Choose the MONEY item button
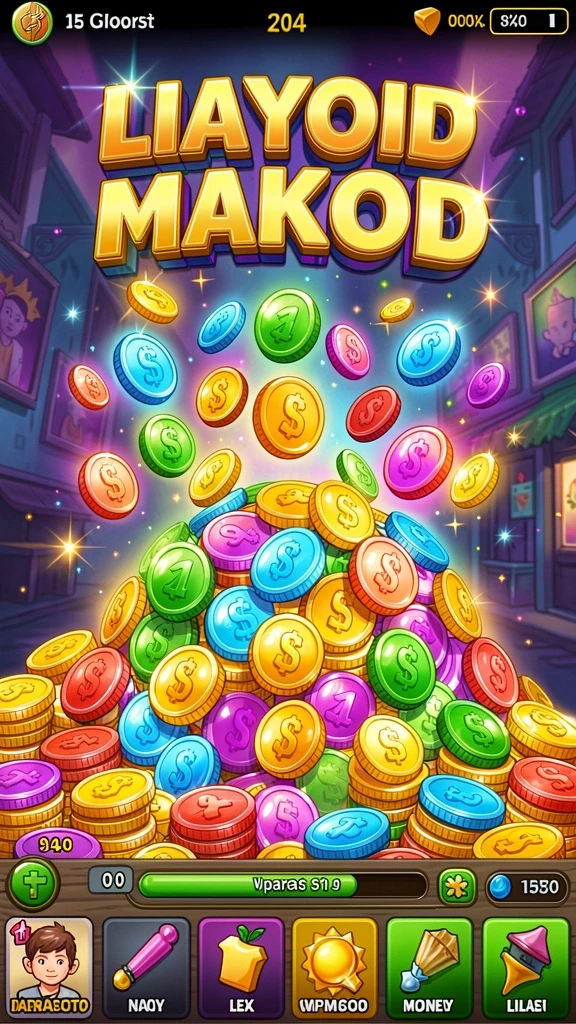The image size is (576, 1024). coord(430,968)
